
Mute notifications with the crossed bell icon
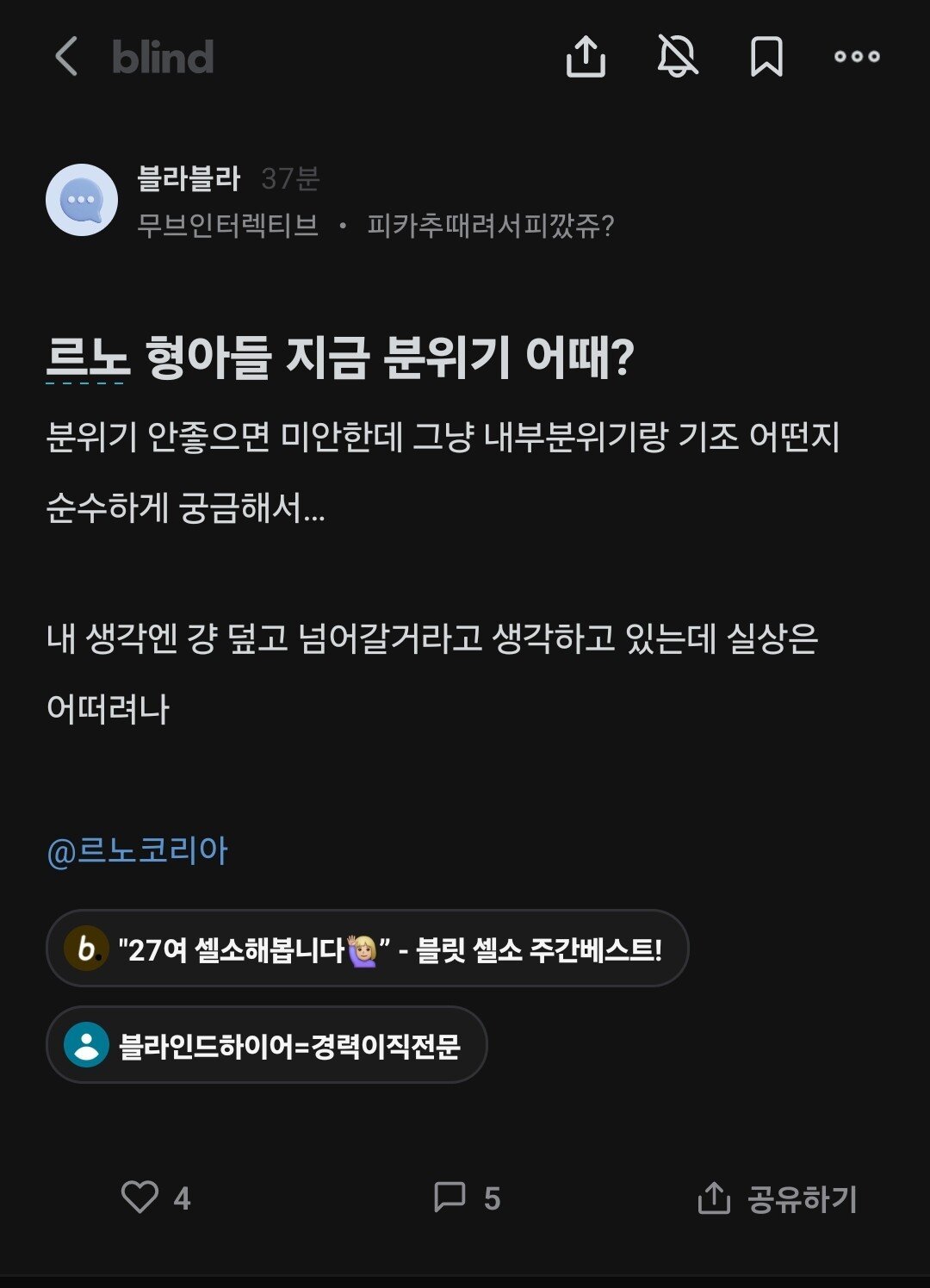(x=677, y=58)
